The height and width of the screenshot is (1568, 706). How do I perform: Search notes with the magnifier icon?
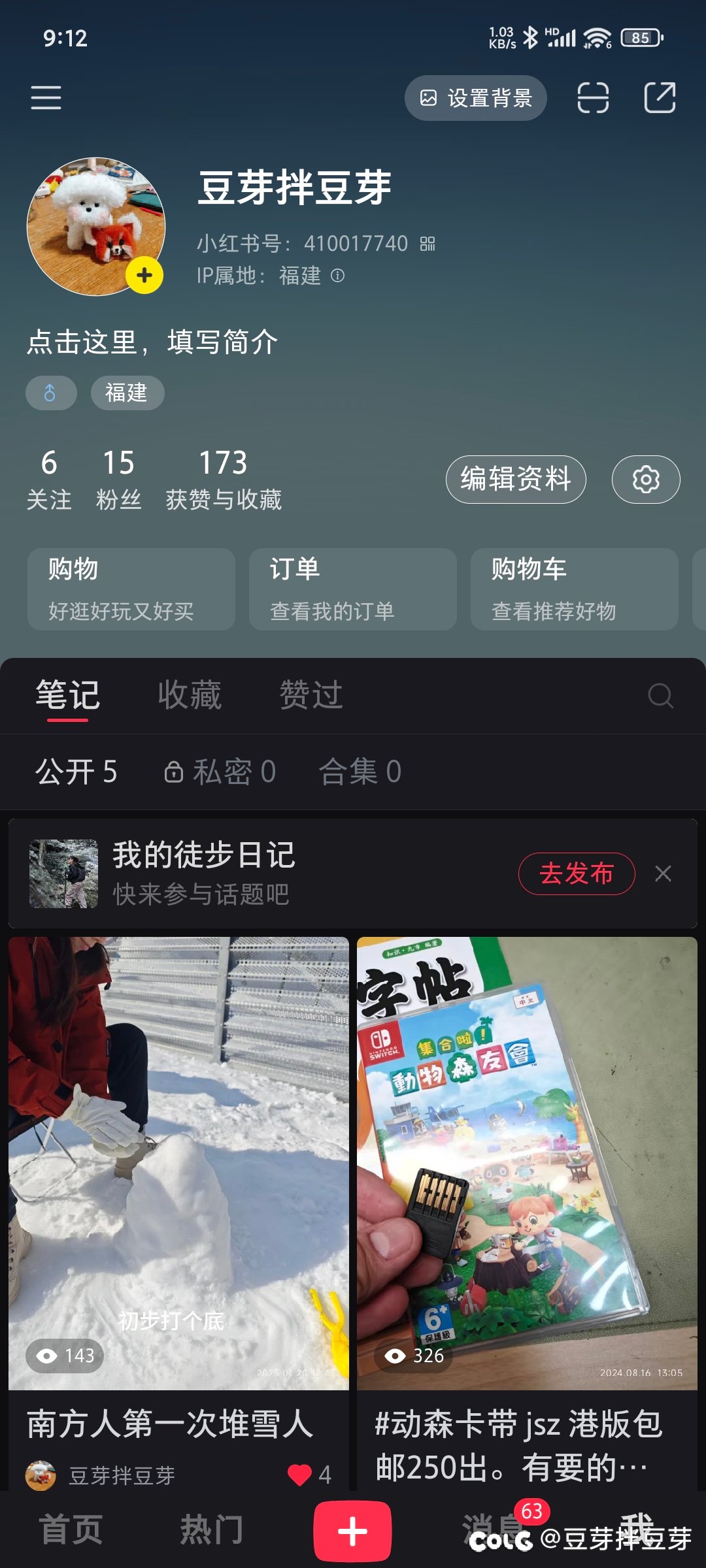click(x=660, y=696)
